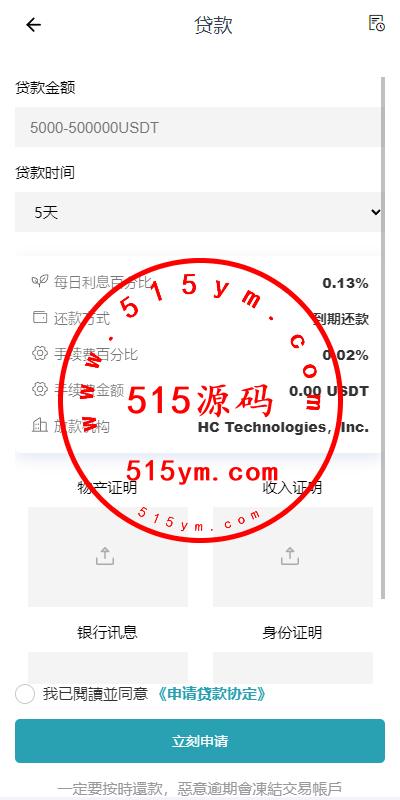Submit with the 立刻申请 button
The height and width of the screenshot is (800, 400).
(x=200, y=741)
